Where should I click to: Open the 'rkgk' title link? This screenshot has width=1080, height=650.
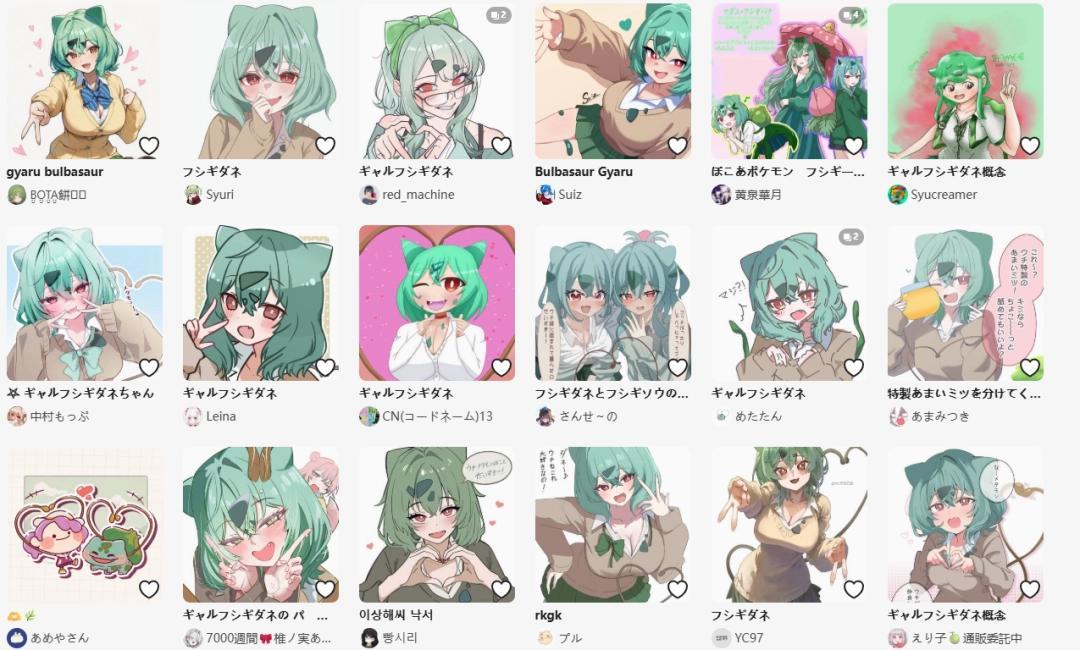coord(548,615)
